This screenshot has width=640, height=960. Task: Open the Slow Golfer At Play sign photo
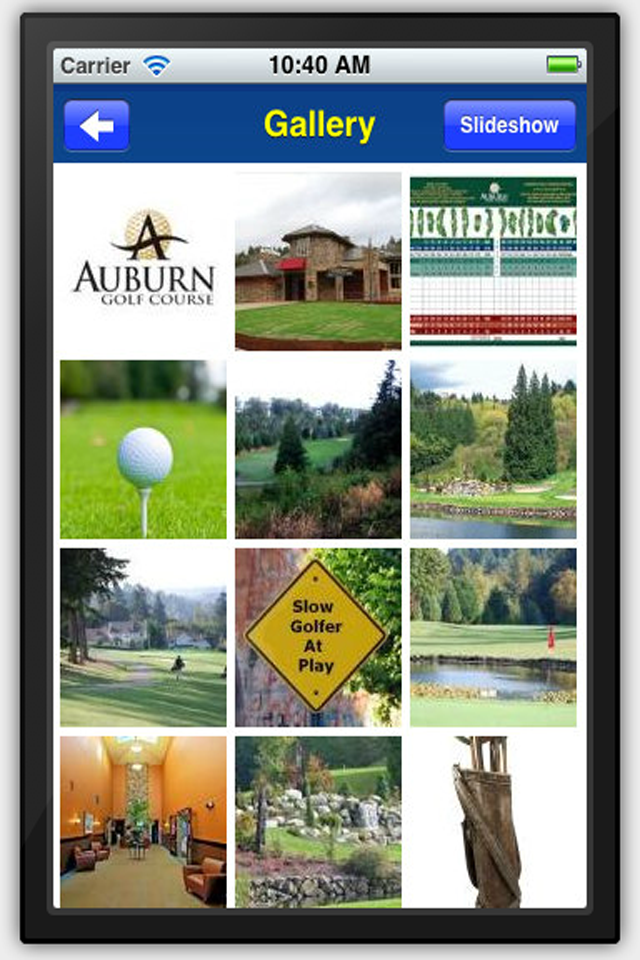click(318, 637)
